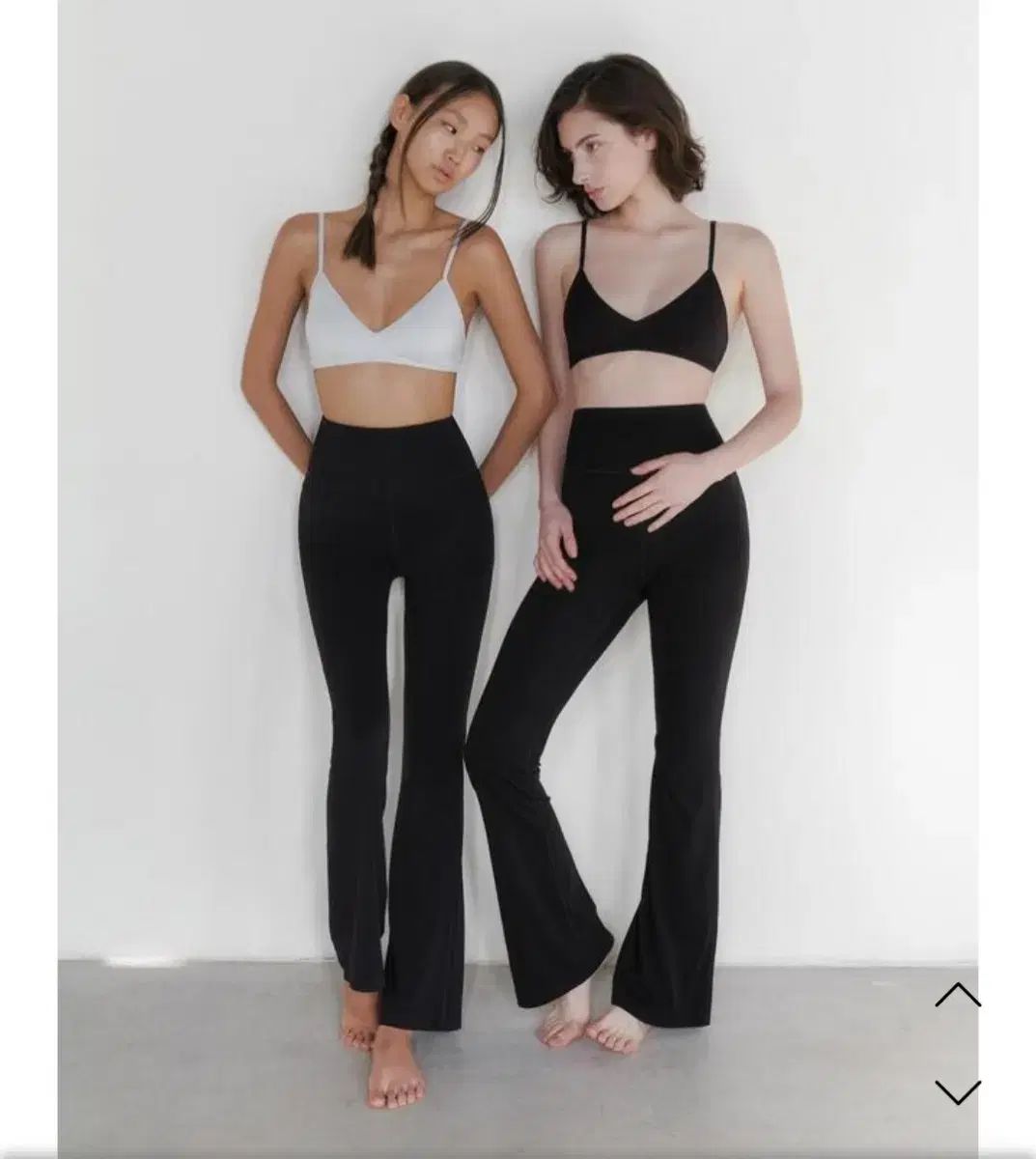The height and width of the screenshot is (1159, 1036).
Task: Tap the down arrow to jump to bottom
Action: 957,1091
